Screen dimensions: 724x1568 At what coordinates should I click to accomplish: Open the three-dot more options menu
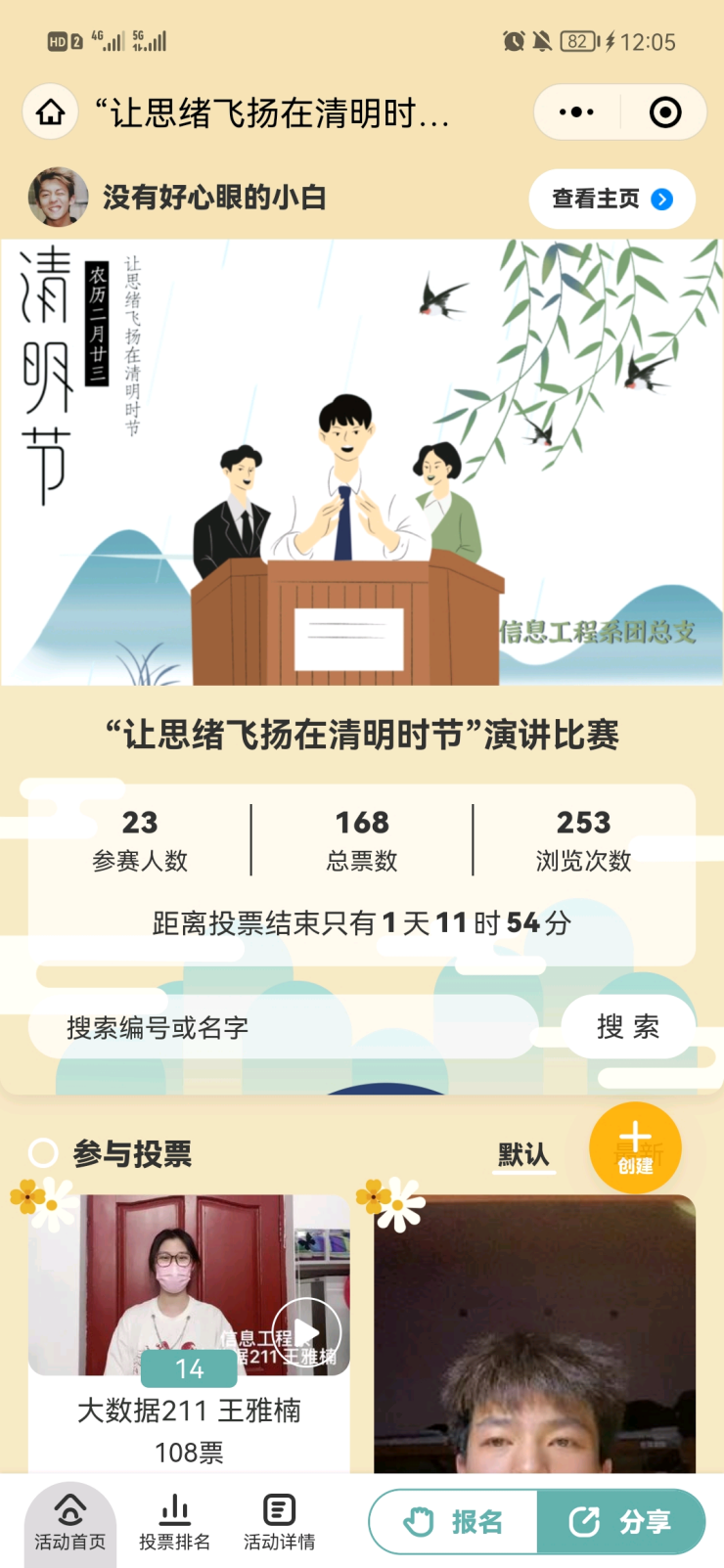[x=576, y=112]
